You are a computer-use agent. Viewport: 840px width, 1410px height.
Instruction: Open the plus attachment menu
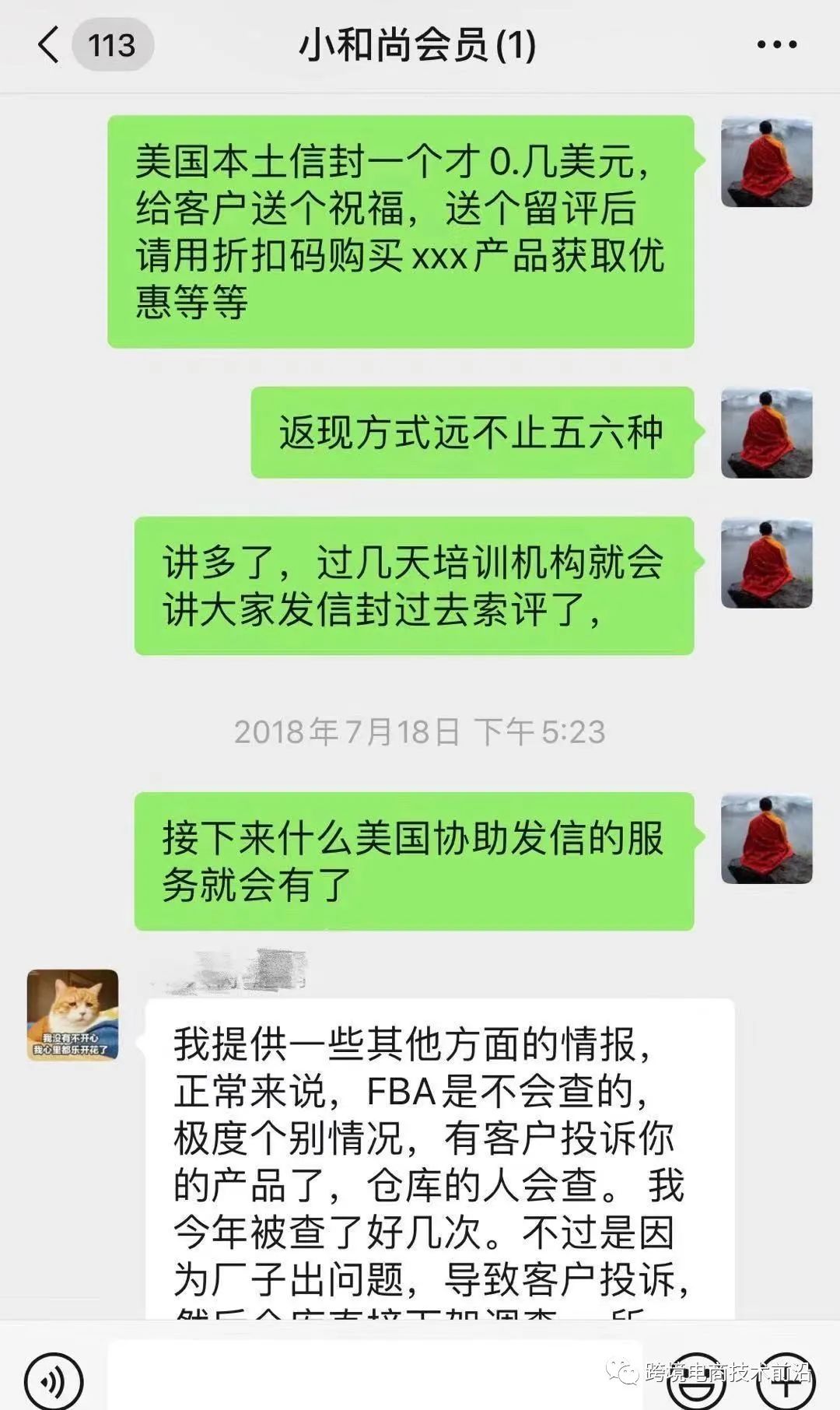[x=784, y=1379]
